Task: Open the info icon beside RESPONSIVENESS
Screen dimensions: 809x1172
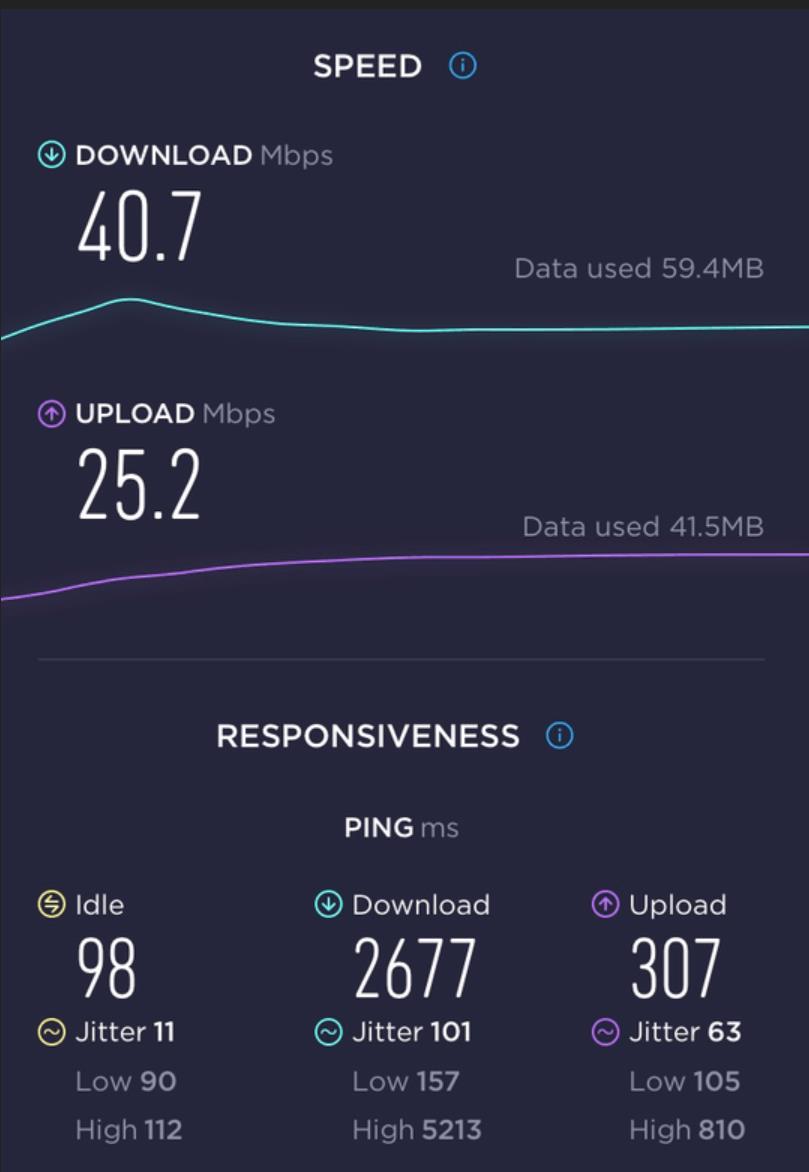Action: point(560,736)
